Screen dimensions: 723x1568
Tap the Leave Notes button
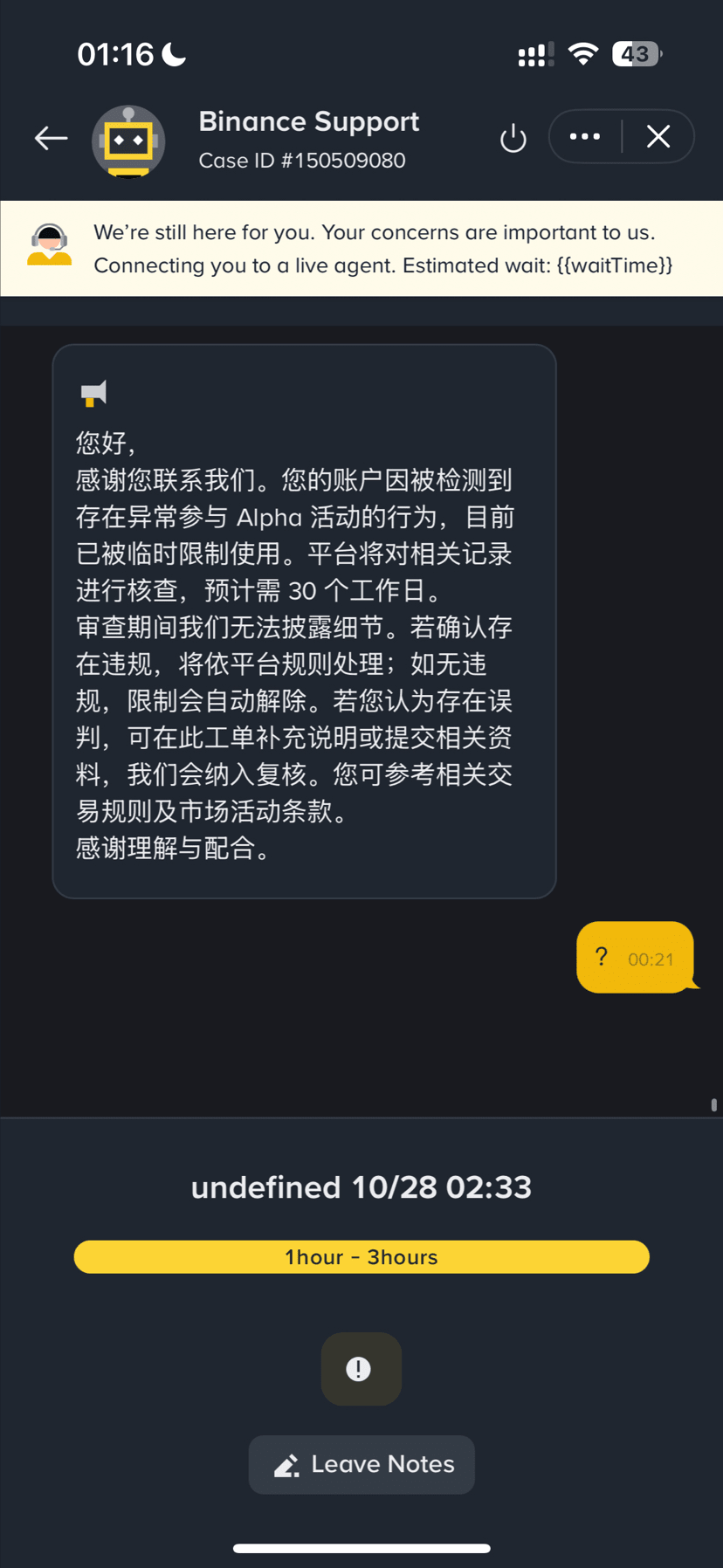[x=361, y=1464]
